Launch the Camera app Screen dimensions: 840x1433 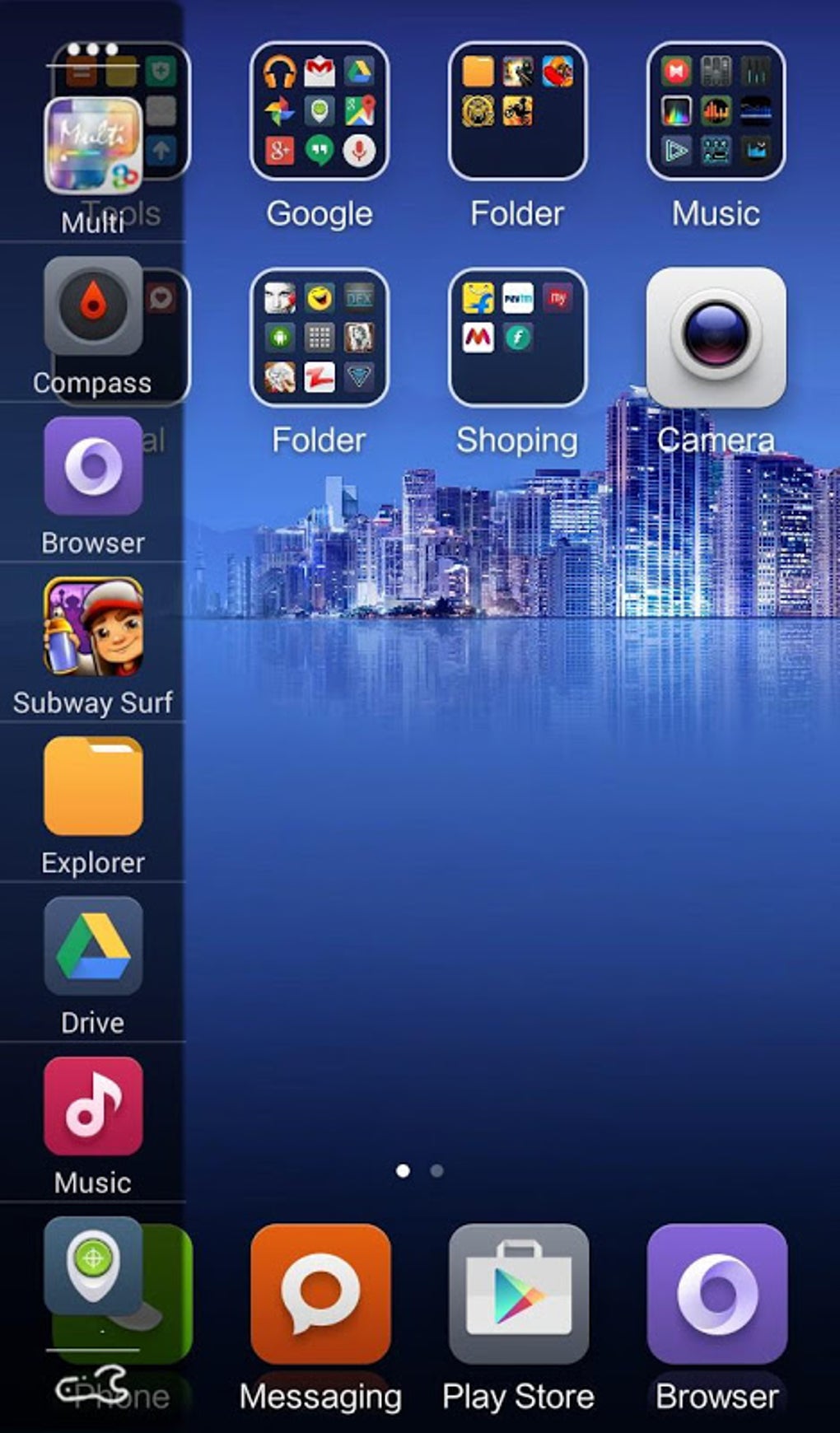[716, 338]
